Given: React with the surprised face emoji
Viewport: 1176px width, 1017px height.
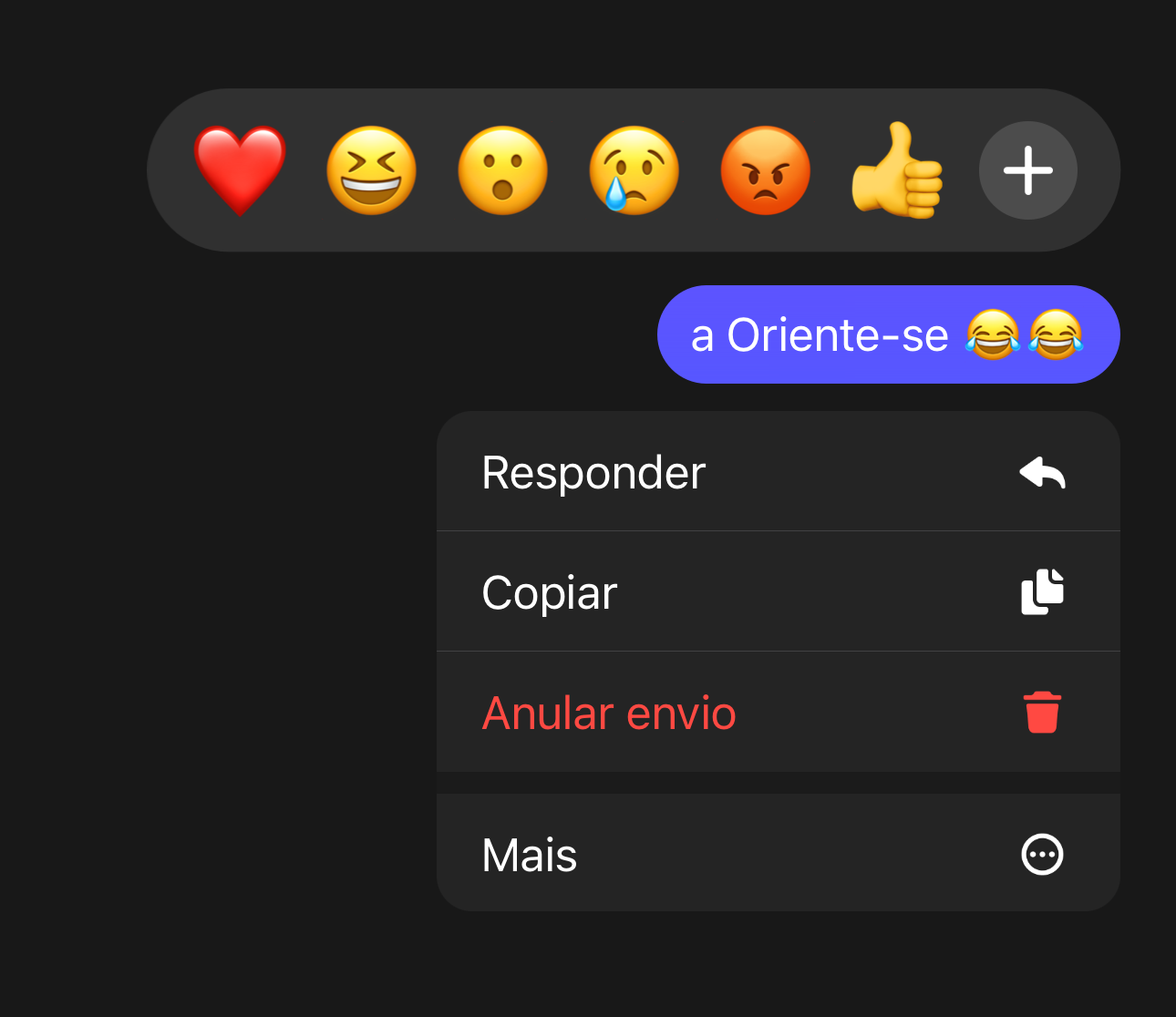Looking at the screenshot, I should click(502, 170).
